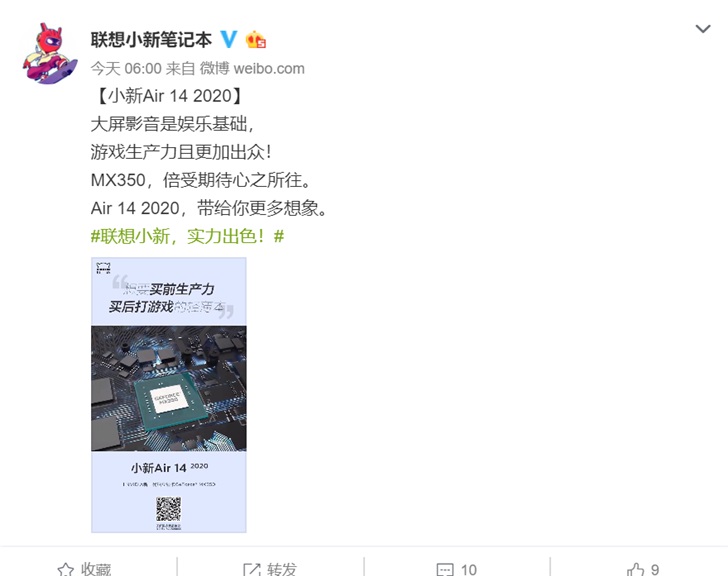
Task: Open the 微博 weibo.com source link
Action: (252, 69)
